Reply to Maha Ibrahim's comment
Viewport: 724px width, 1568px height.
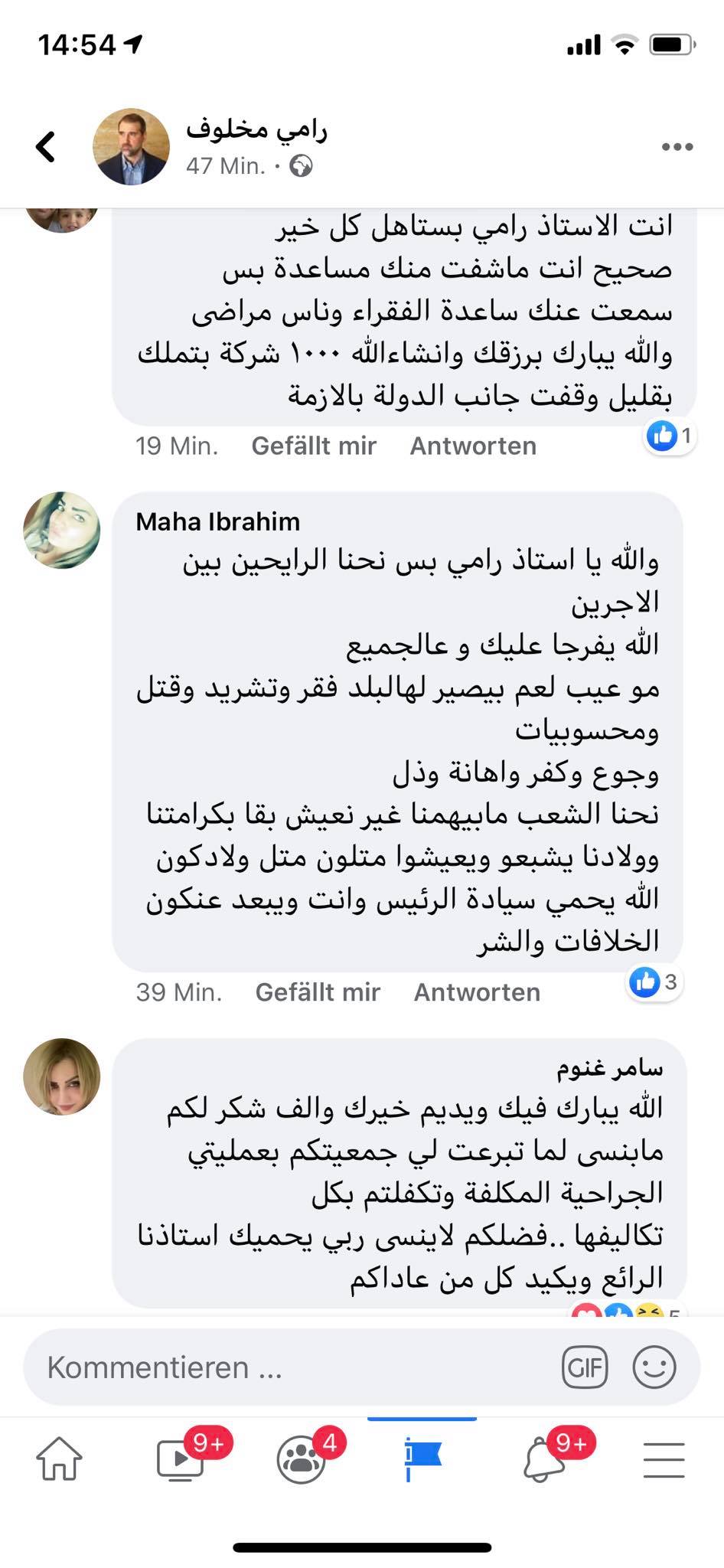click(477, 992)
